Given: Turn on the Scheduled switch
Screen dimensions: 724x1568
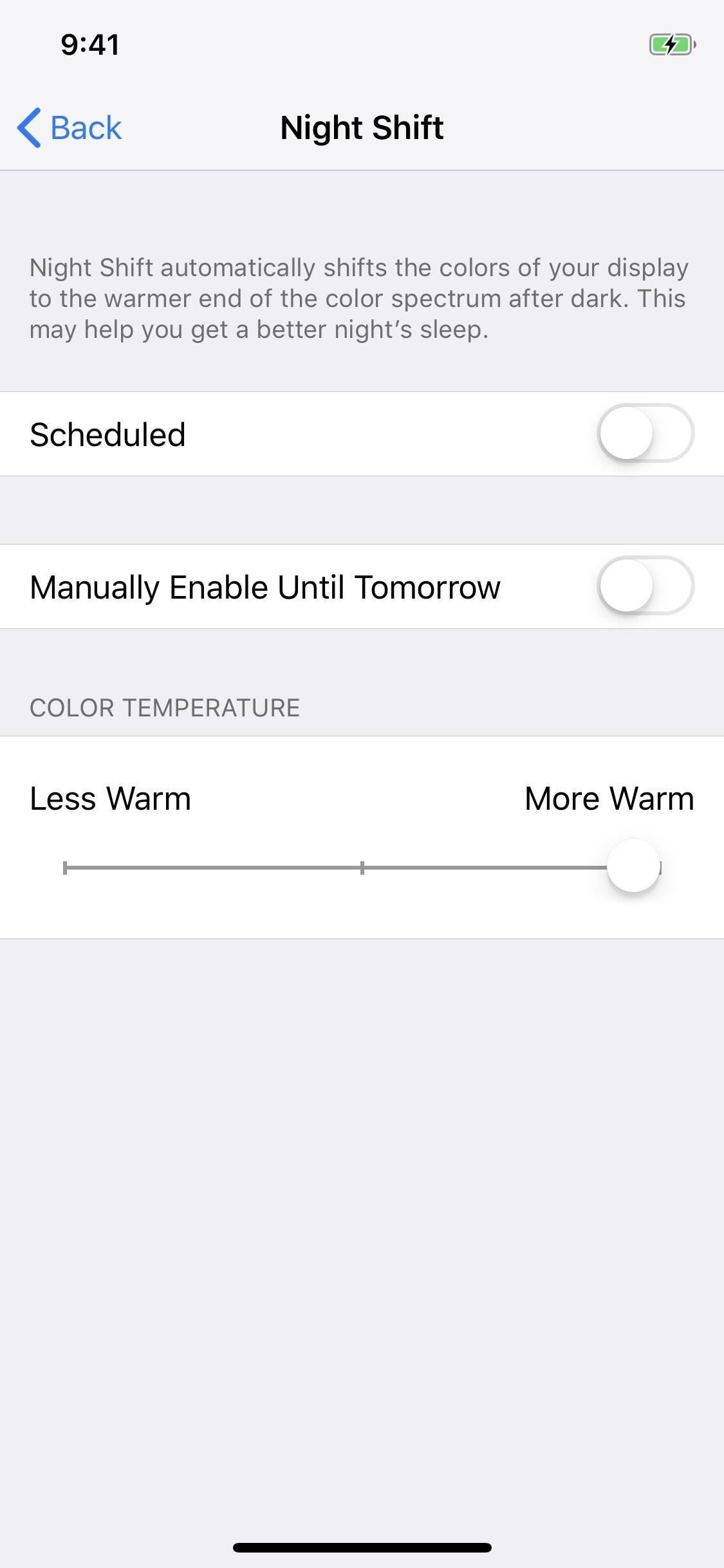Looking at the screenshot, I should click(x=645, y=433).
